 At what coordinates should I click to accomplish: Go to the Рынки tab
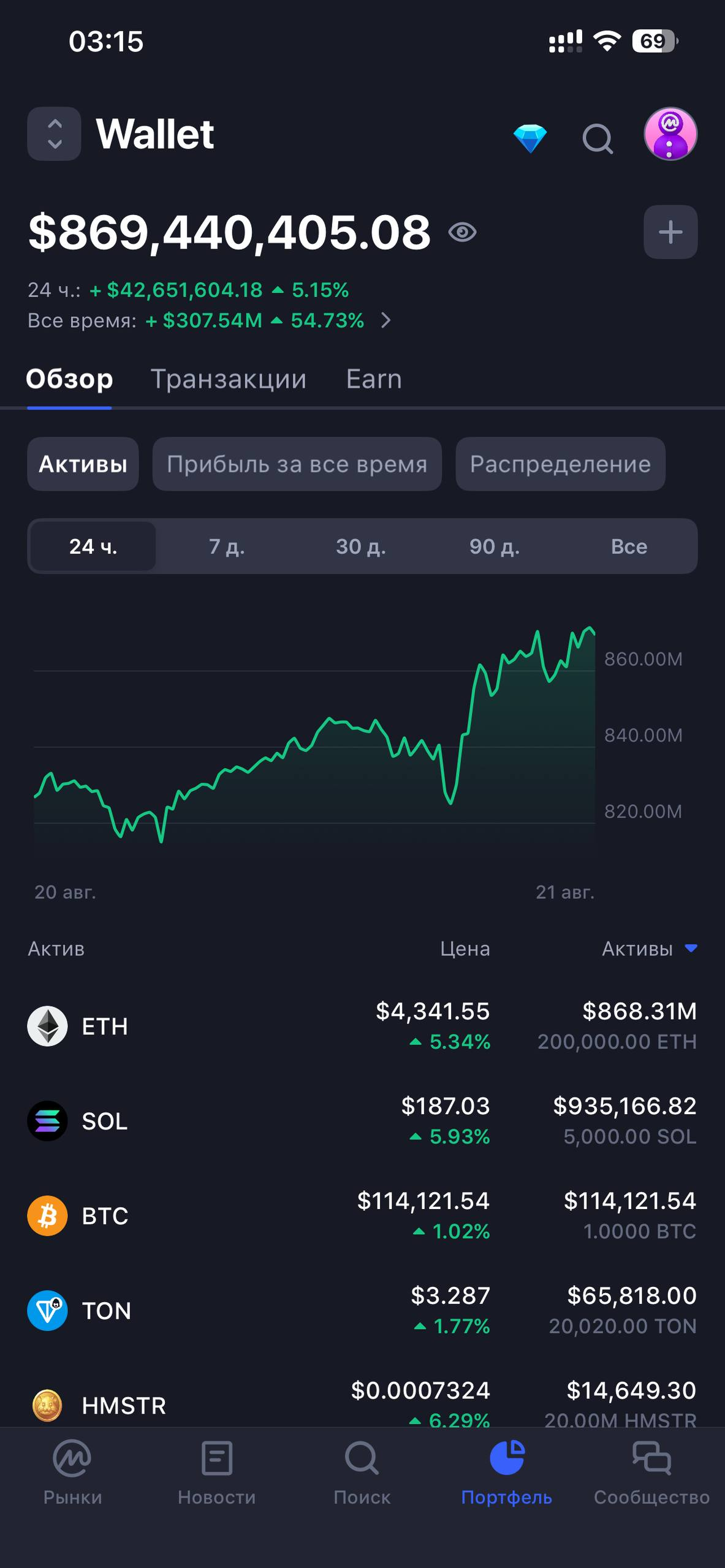tap(72, 1472)
